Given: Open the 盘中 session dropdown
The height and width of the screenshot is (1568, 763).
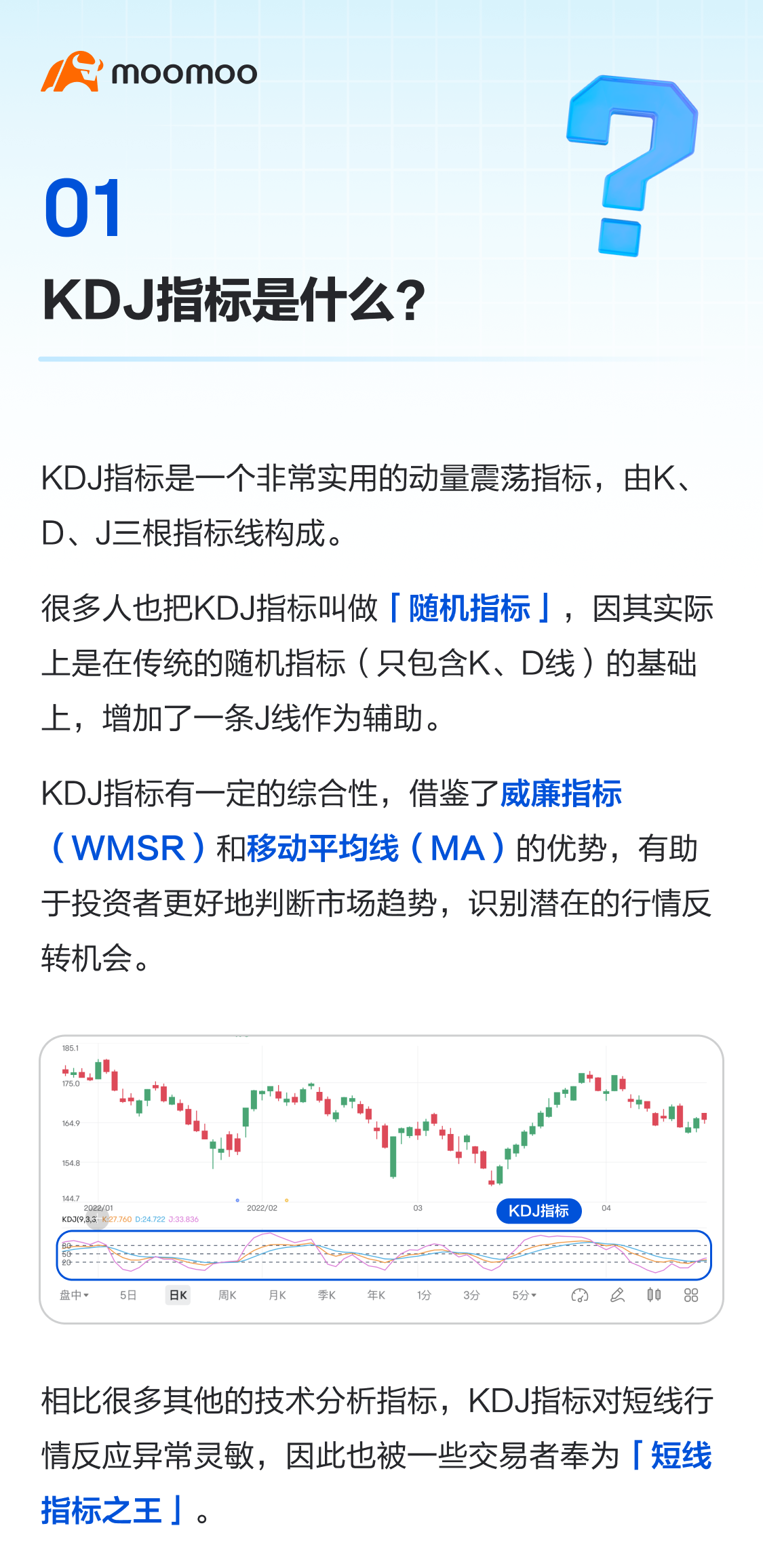Looking at the screenshot, I should point(73,1294).
